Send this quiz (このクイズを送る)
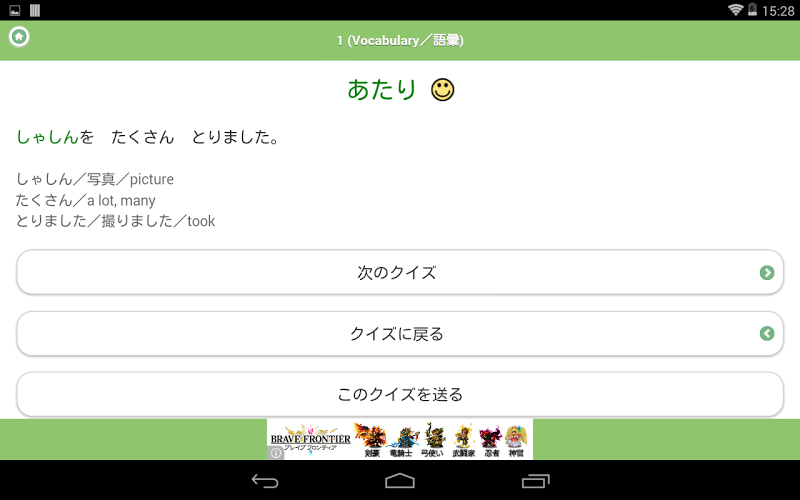800x500 pixels. (399, 394)
